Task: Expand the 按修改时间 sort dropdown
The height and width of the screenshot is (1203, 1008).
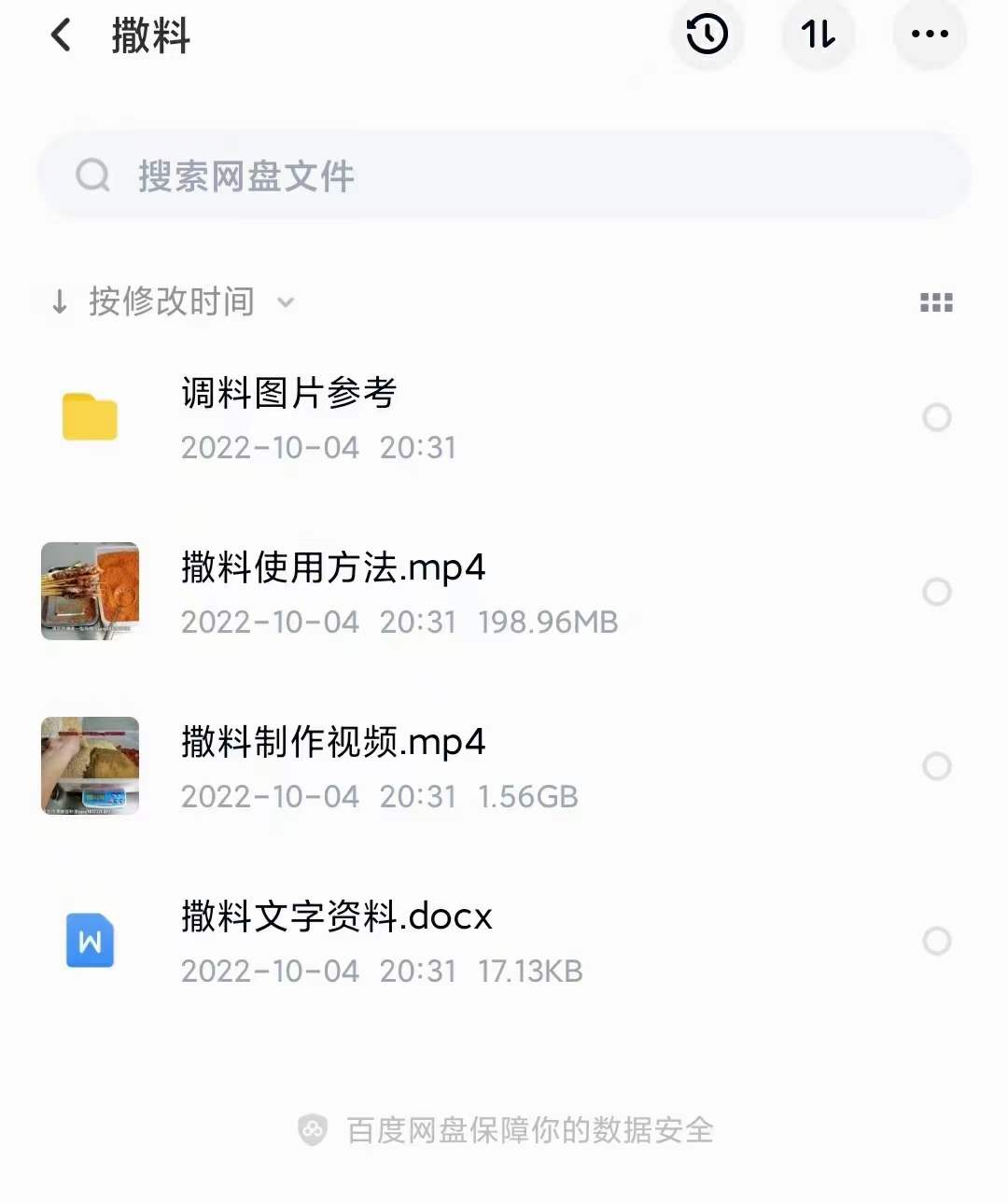Action: [x=174, y=301]
